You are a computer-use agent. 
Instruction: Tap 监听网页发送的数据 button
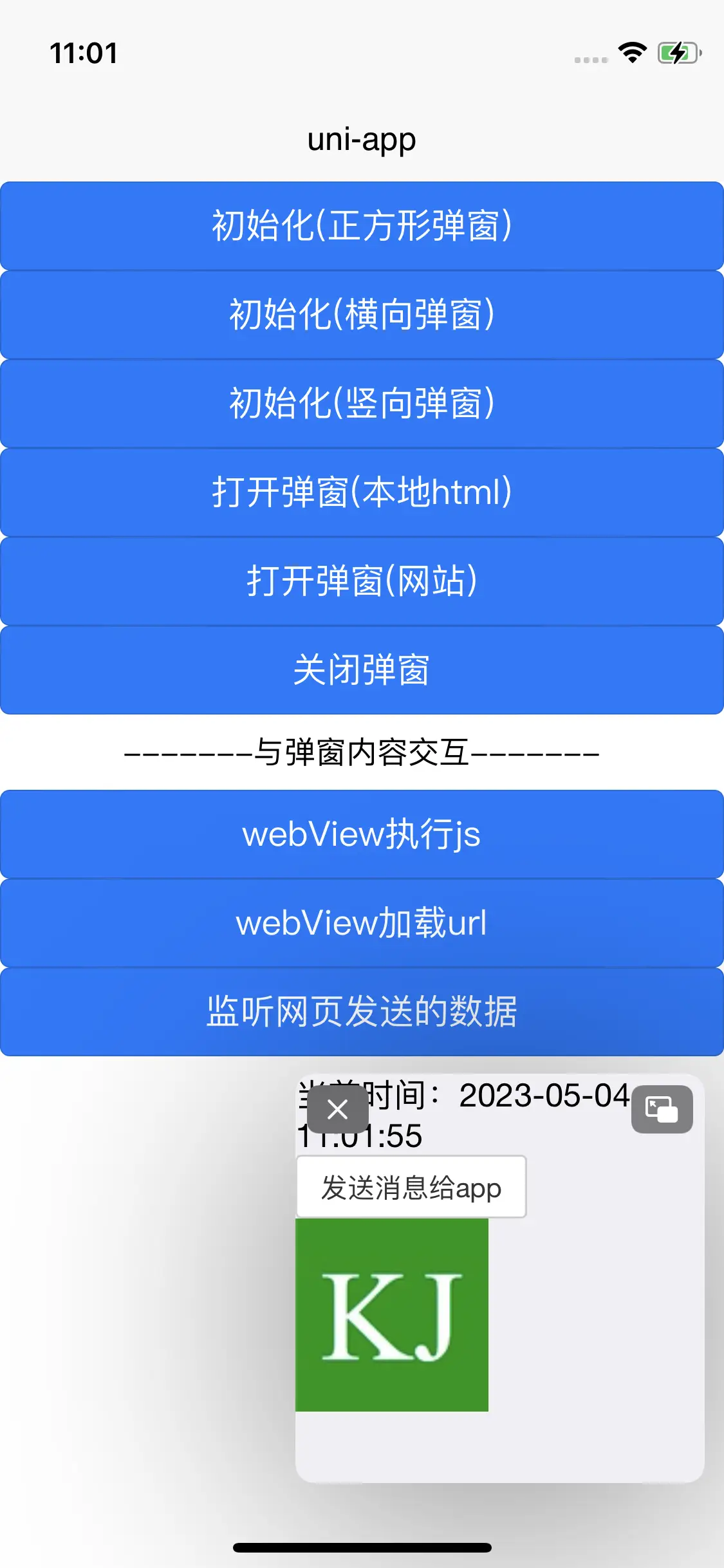(362, 1012)
